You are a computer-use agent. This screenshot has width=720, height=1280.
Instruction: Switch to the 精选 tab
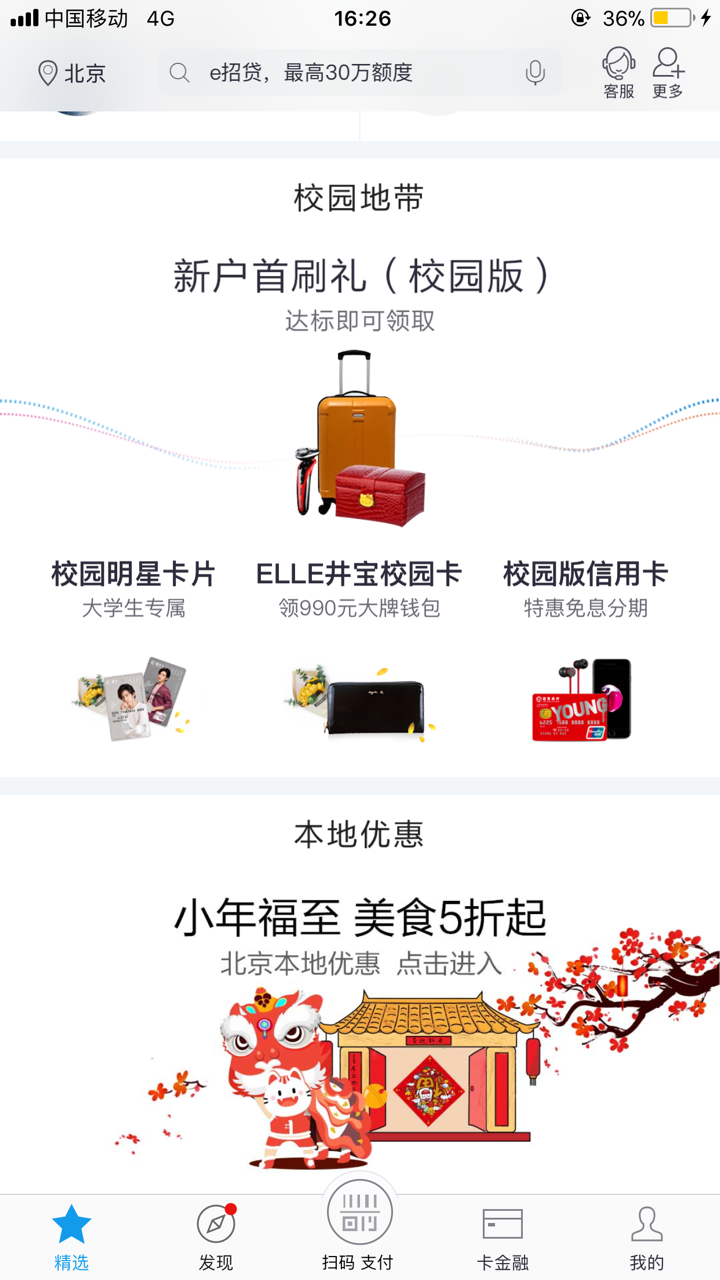point(72,1237)
